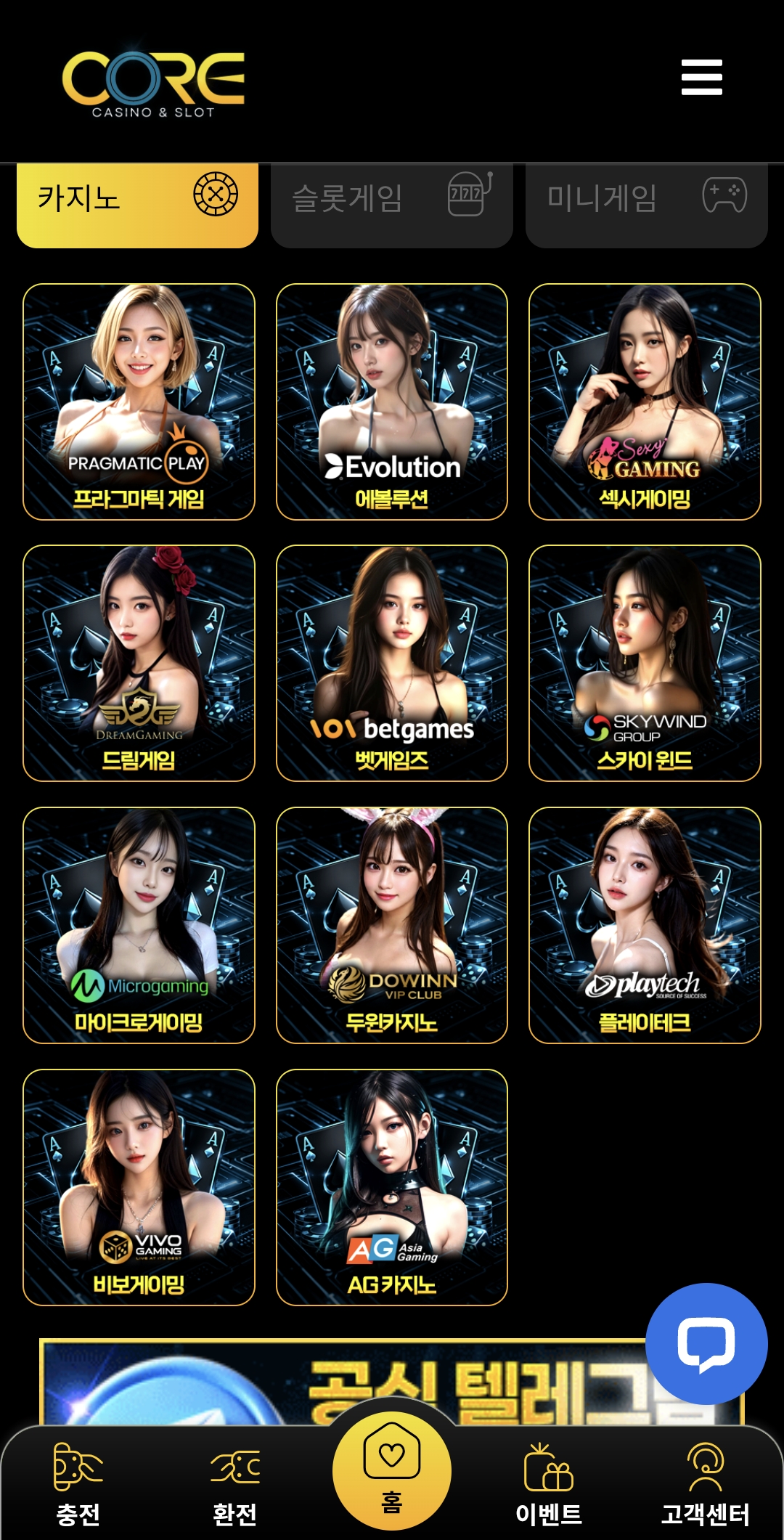This screenshot has height=1540, width=784.
Task: Open the betgames 벳게임즈 card
Action: pos(391,663)
